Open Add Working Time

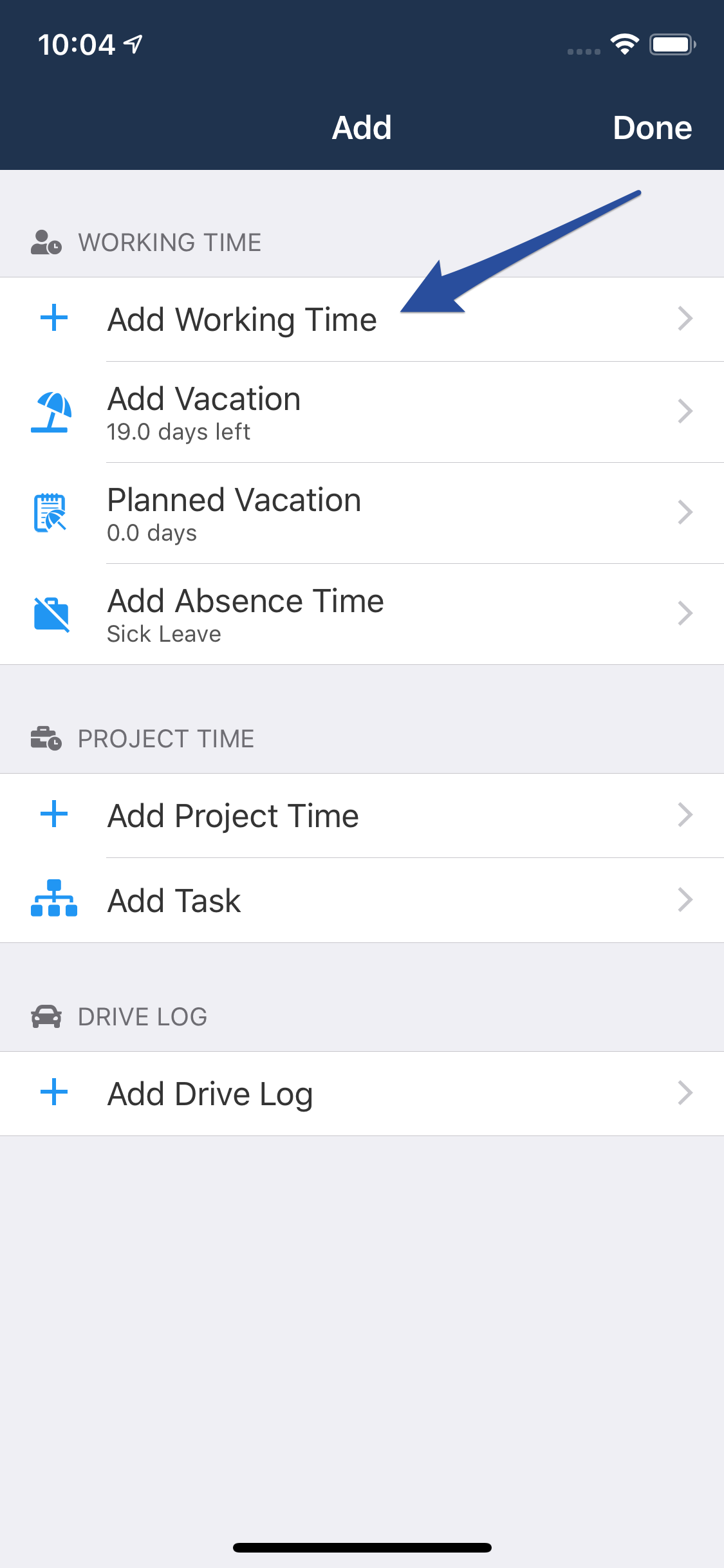(362, 319)
